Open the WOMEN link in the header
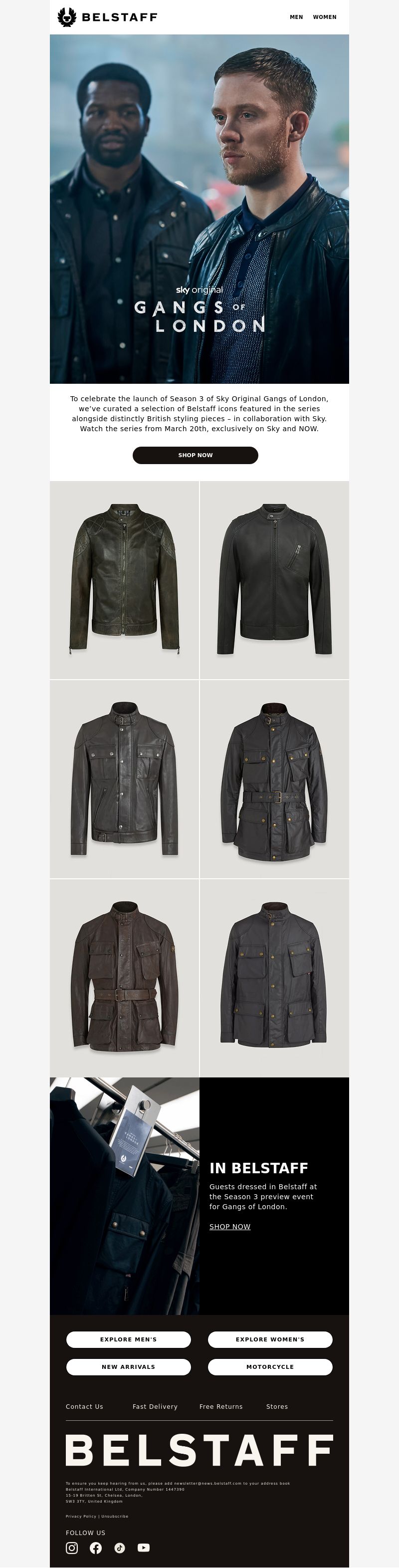Image resolution: width=399 pixels, height=1568 pixels. point(324,17)
